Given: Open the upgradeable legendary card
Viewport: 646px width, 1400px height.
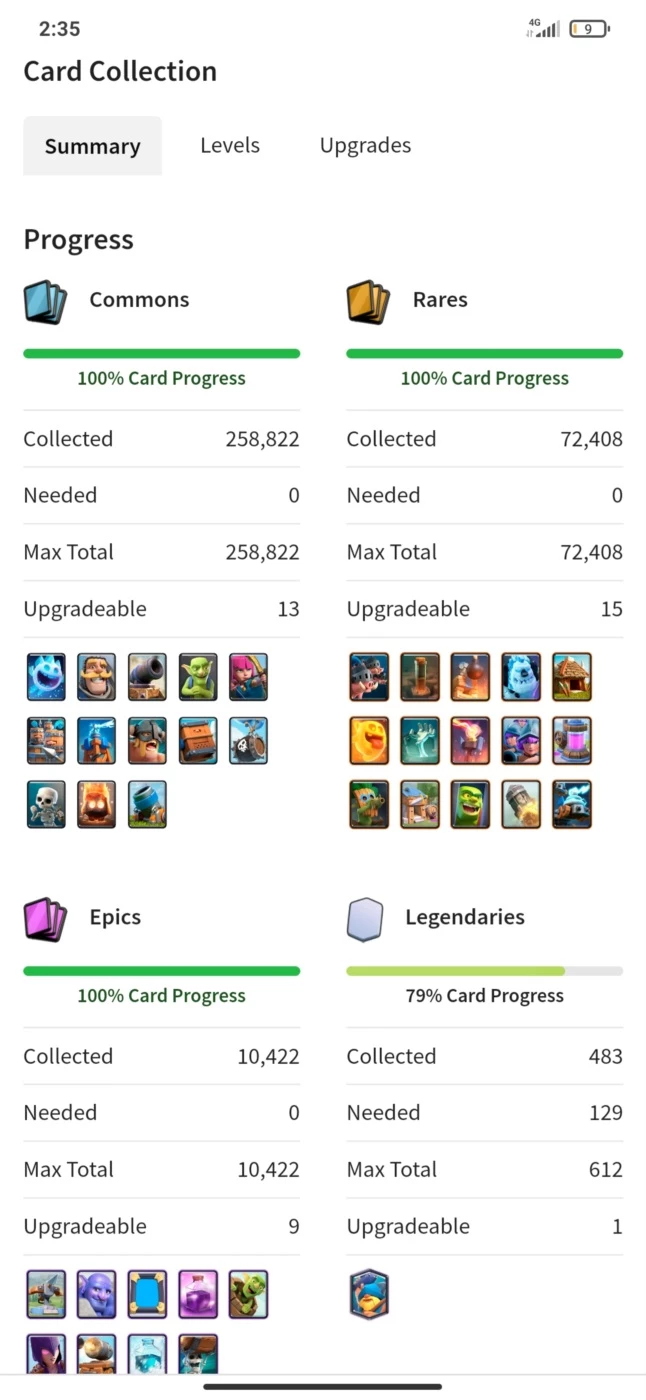Looking at the screenshot, I should tap(369, 1295).
